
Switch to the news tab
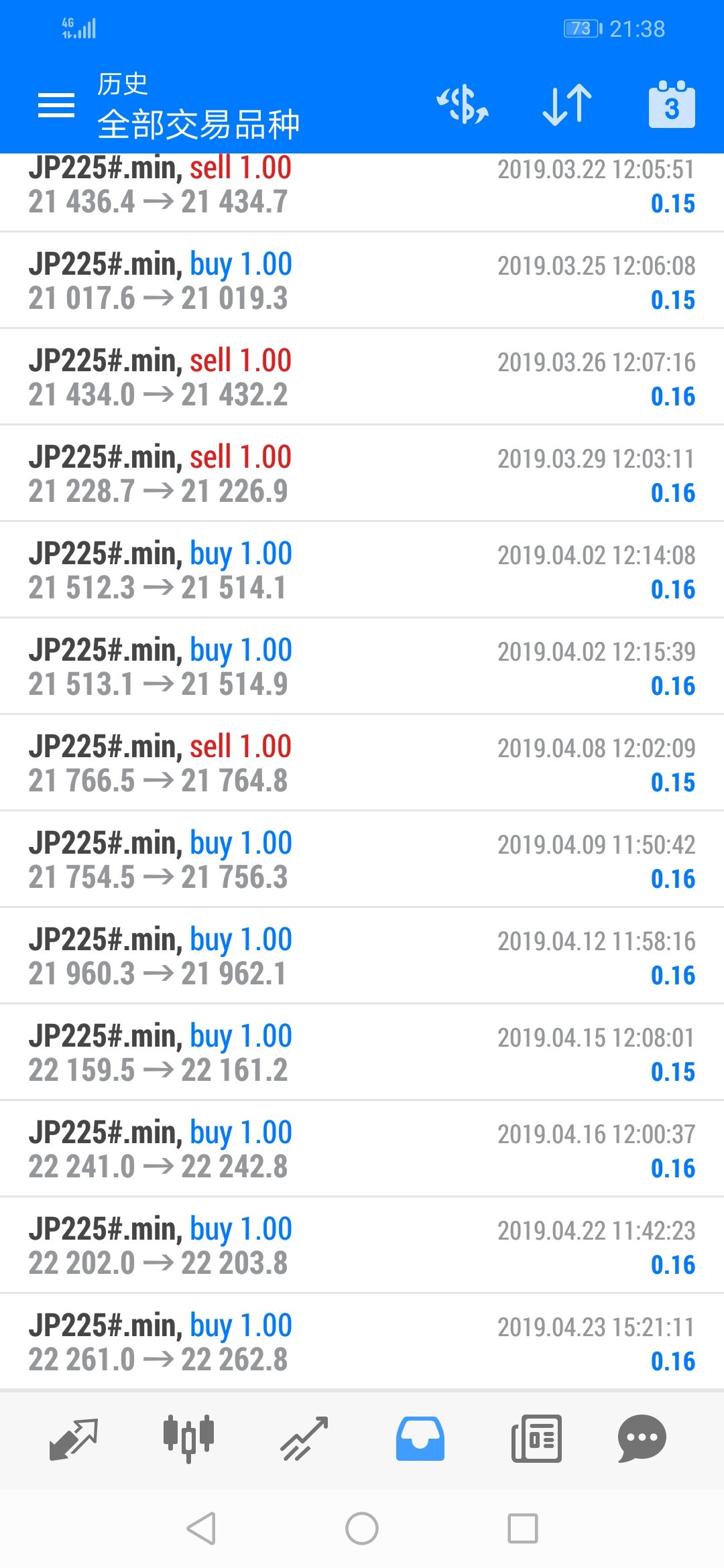(536, 1439)
